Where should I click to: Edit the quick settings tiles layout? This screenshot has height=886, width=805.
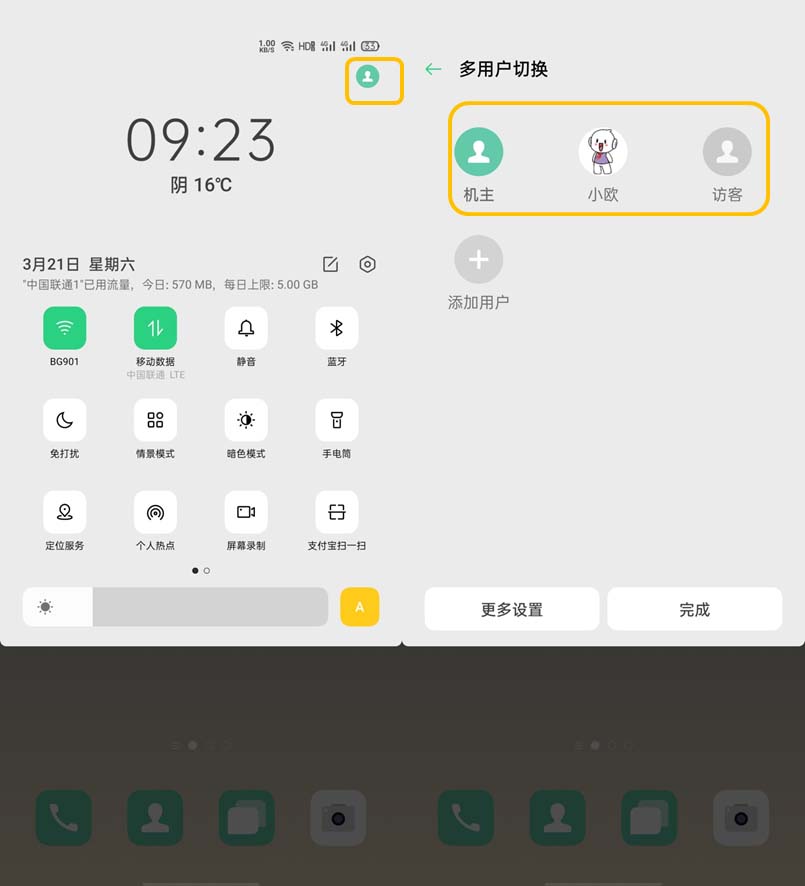pos(330,264)
